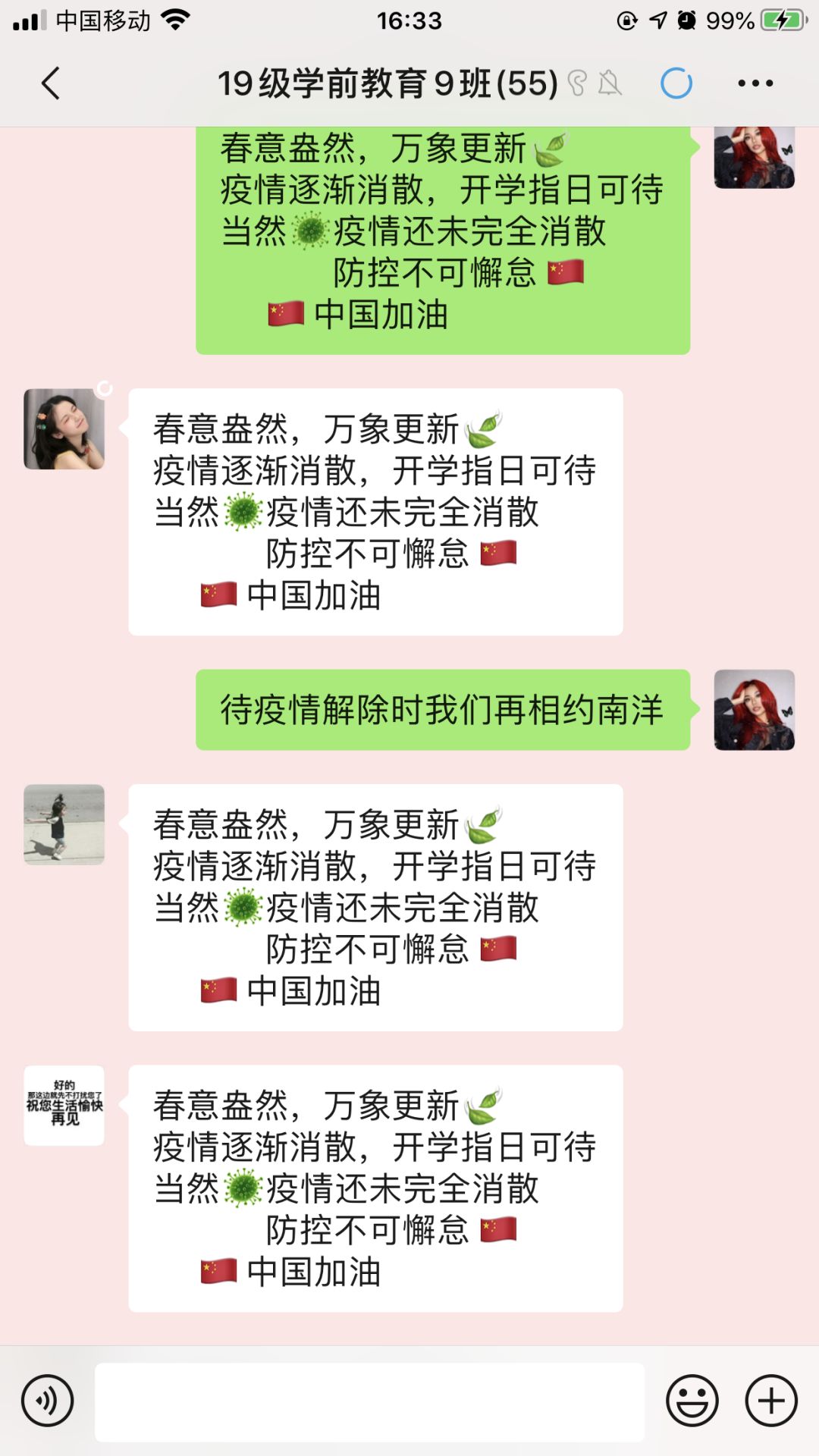View the profile with the text meme avatar
819x1456 pixels.
pos(64,1106)
